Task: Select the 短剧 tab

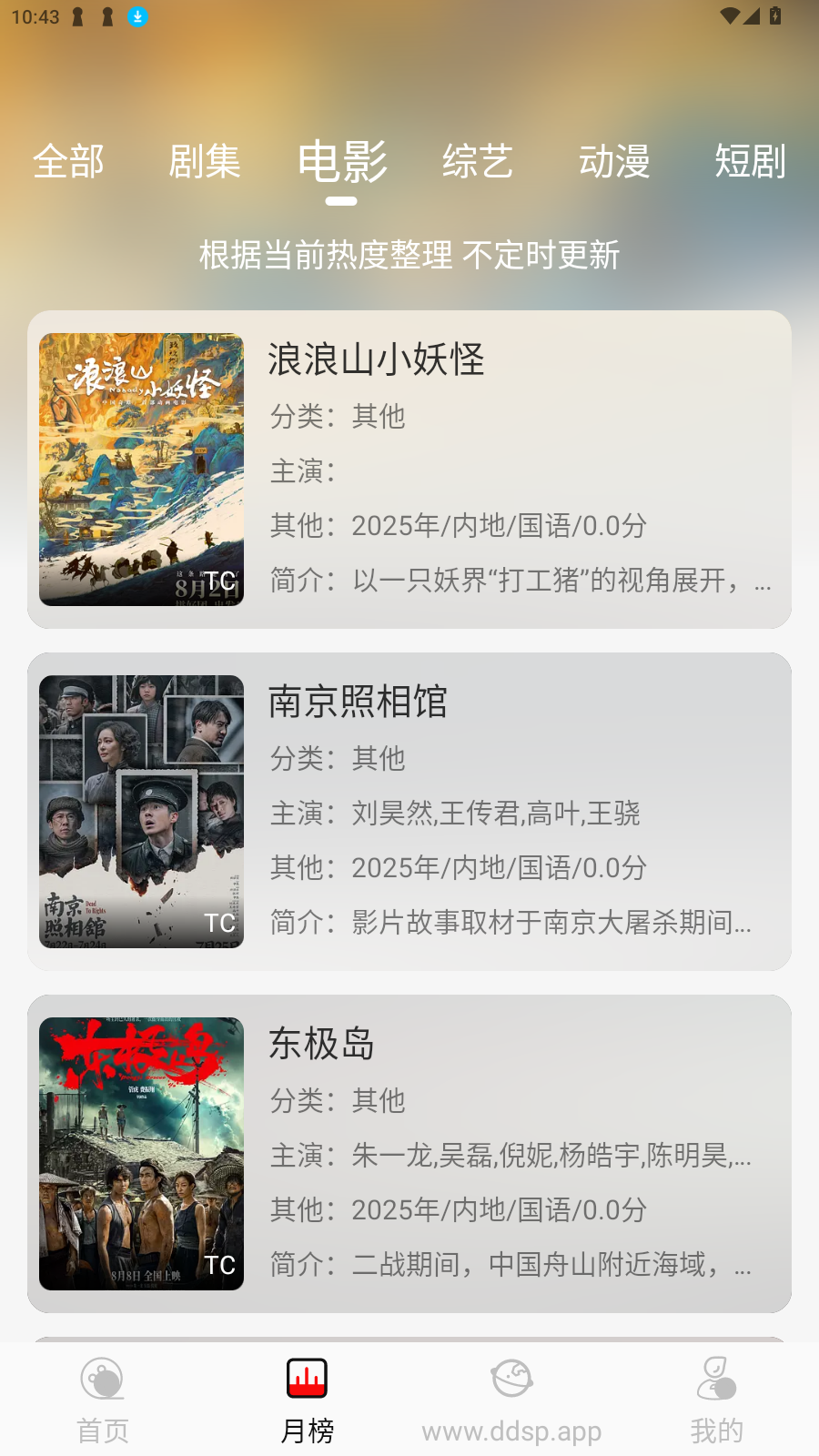Action: click(x=750, y=162)
